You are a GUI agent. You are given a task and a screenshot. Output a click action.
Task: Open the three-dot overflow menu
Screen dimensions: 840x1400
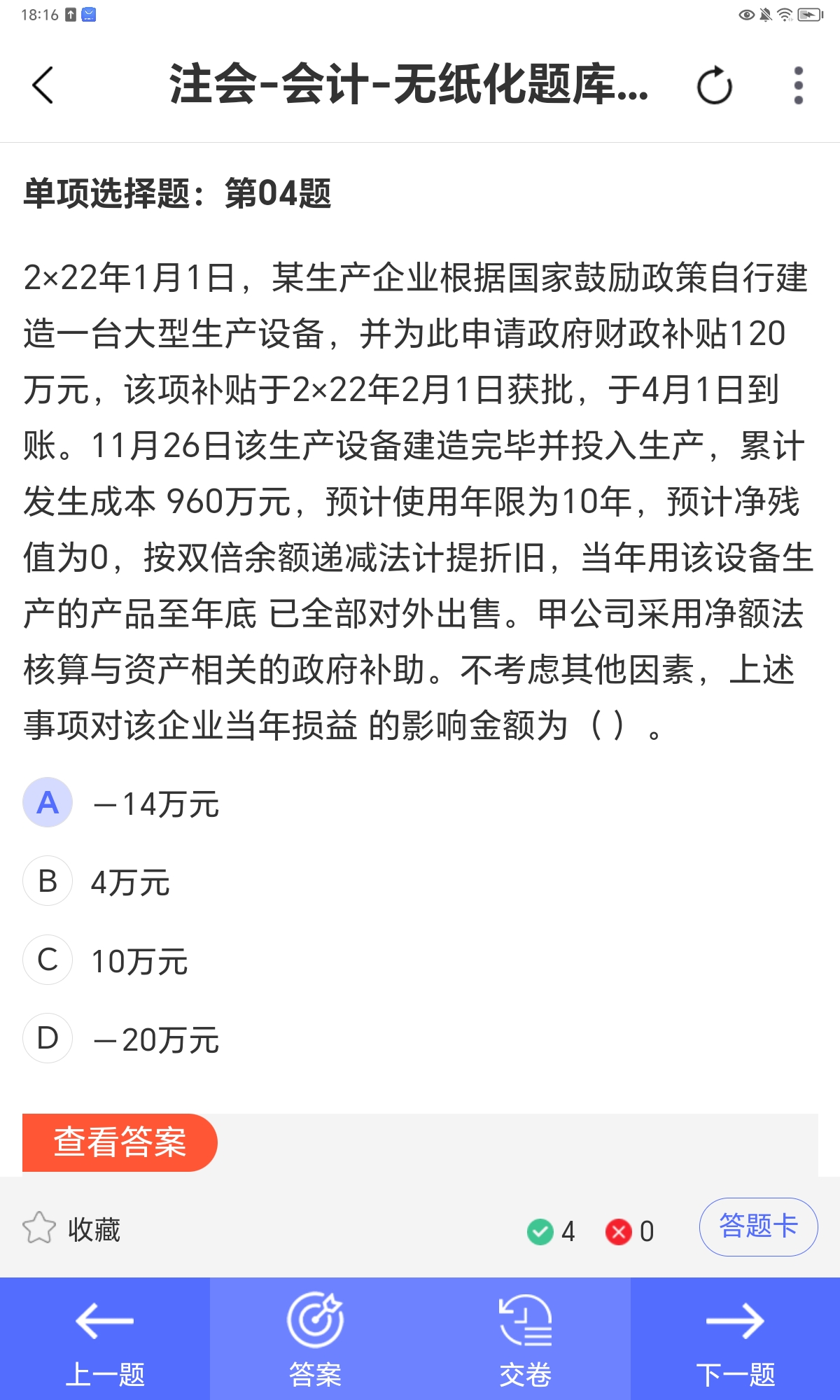pyautogui.click(x=799, y=85)
